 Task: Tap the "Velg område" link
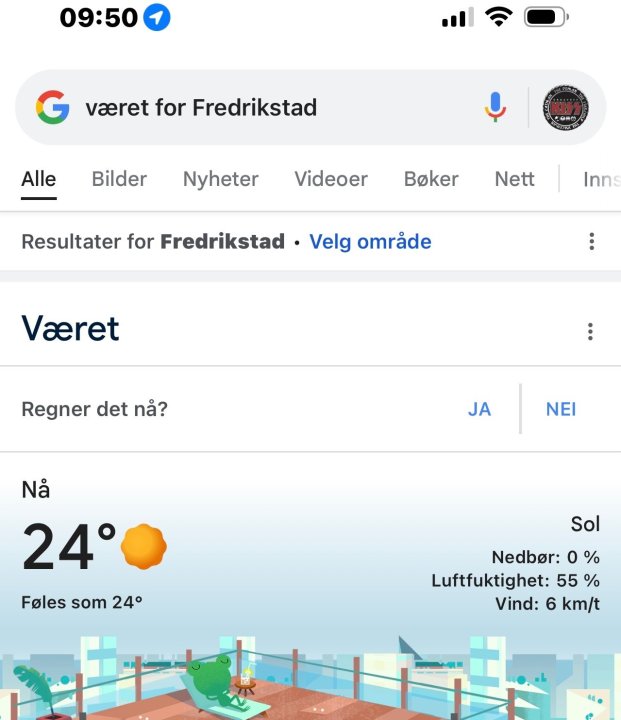370,241
